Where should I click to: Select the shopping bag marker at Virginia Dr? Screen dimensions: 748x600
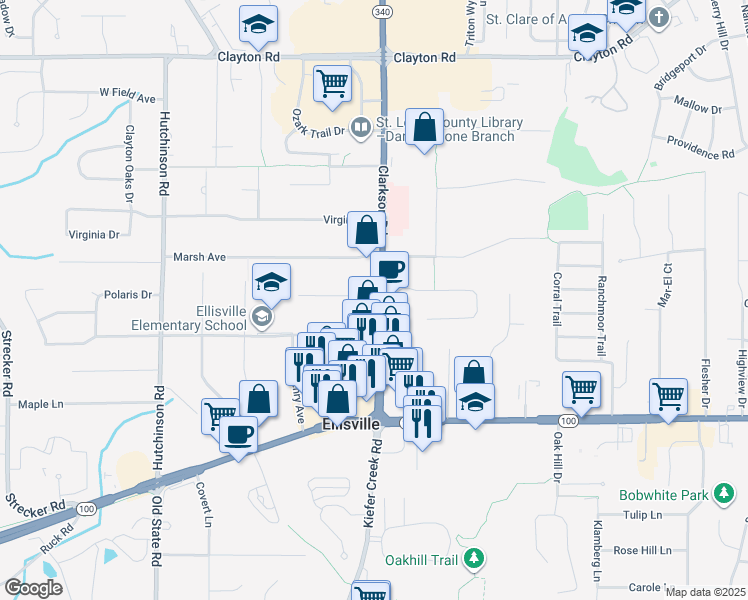(x=367, y=229)
